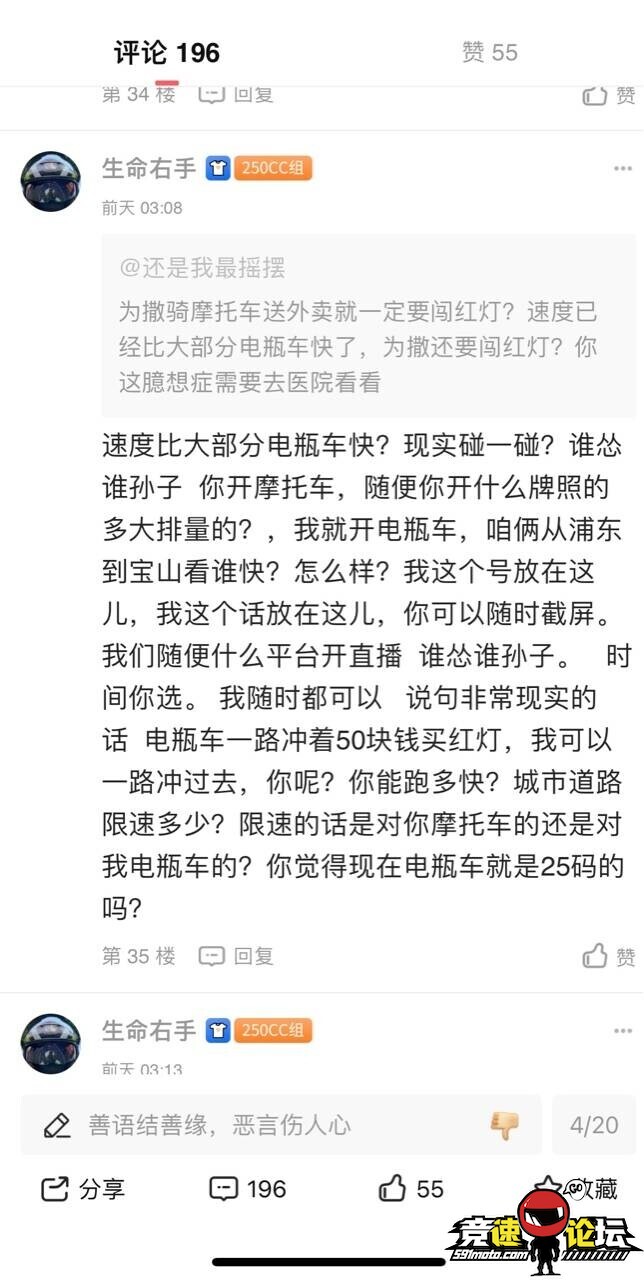Like the comment on 第 35 楼
This screenshot has height=1280, width=644.
coord(608,956)
